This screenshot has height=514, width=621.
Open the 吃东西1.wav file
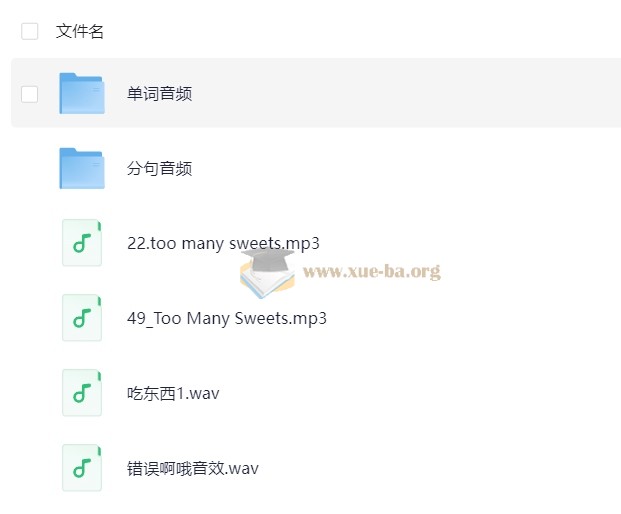click(173, 393)
